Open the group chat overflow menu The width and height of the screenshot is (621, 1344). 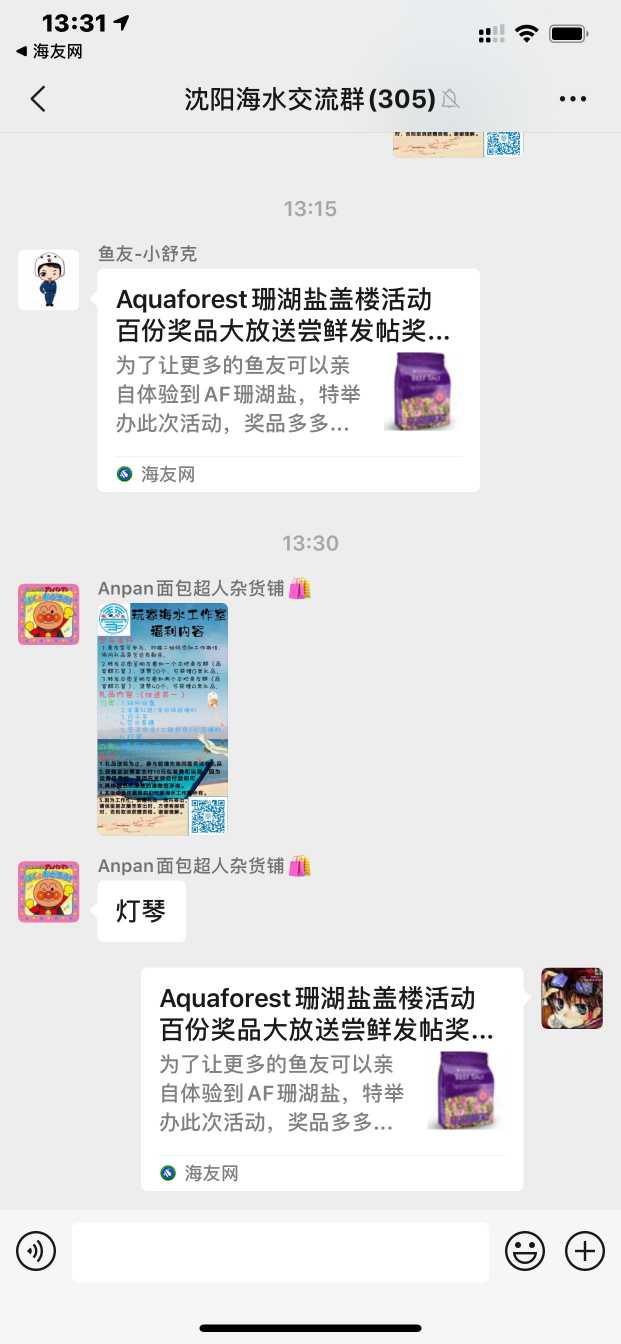[x=573, y=99]
